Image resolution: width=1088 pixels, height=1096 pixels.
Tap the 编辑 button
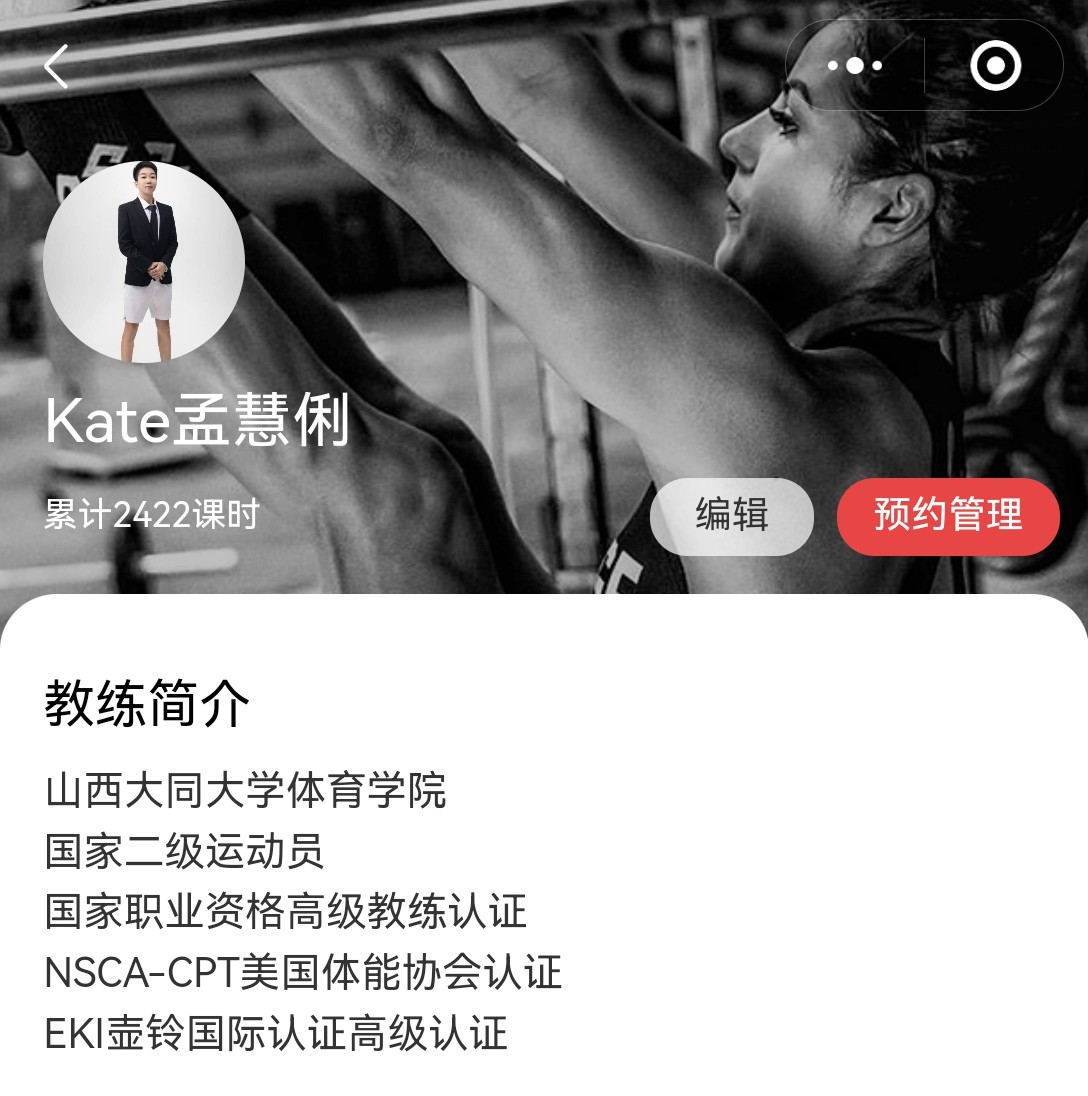tap(731, 516)
